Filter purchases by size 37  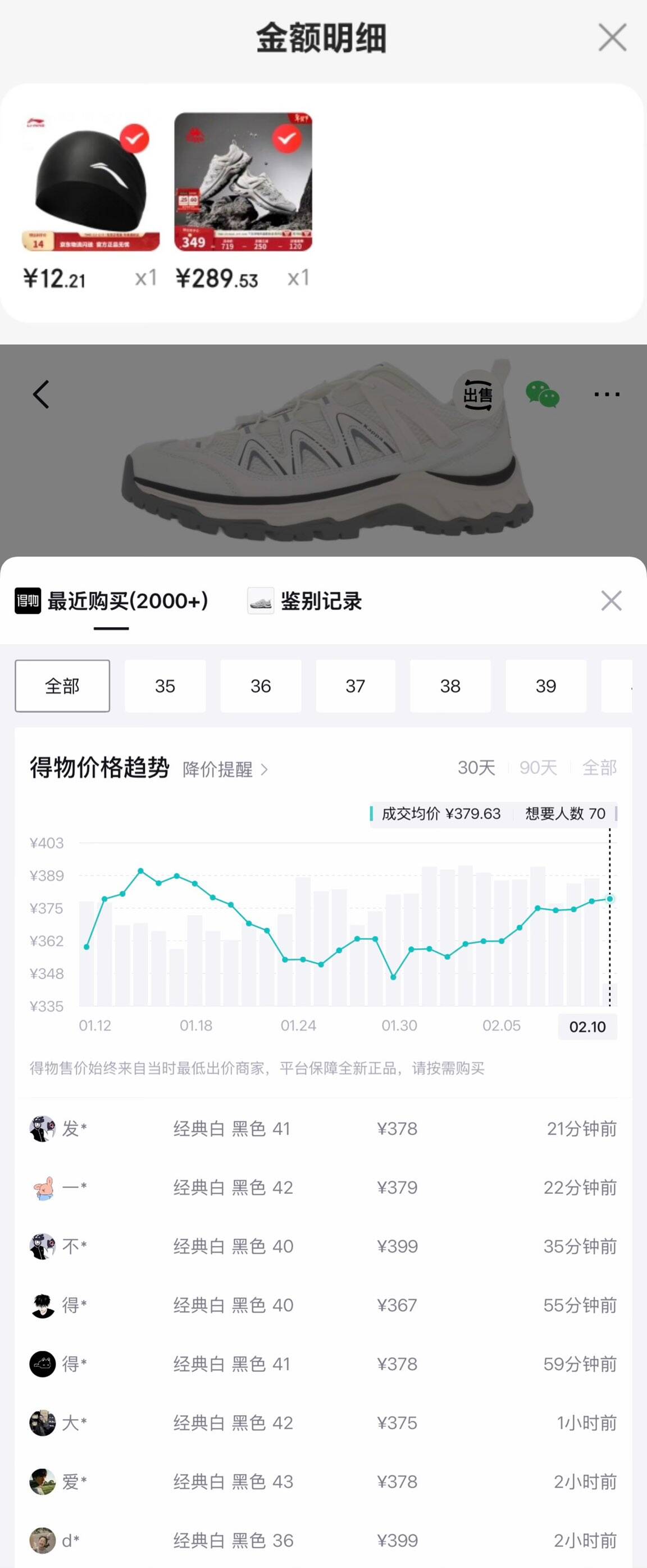tap(355, 686)
